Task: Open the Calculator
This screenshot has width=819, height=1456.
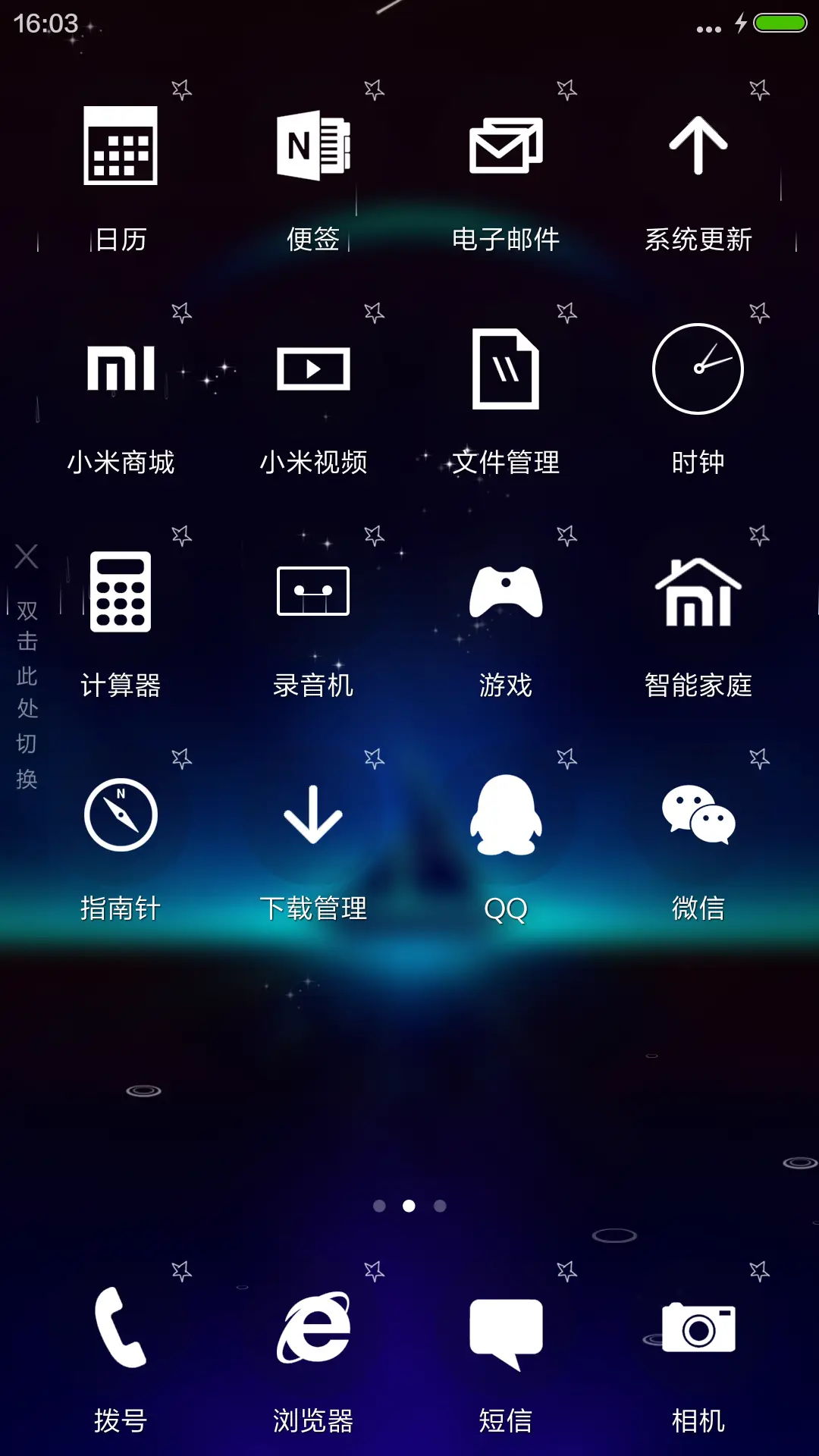Action: coord(120,593)
